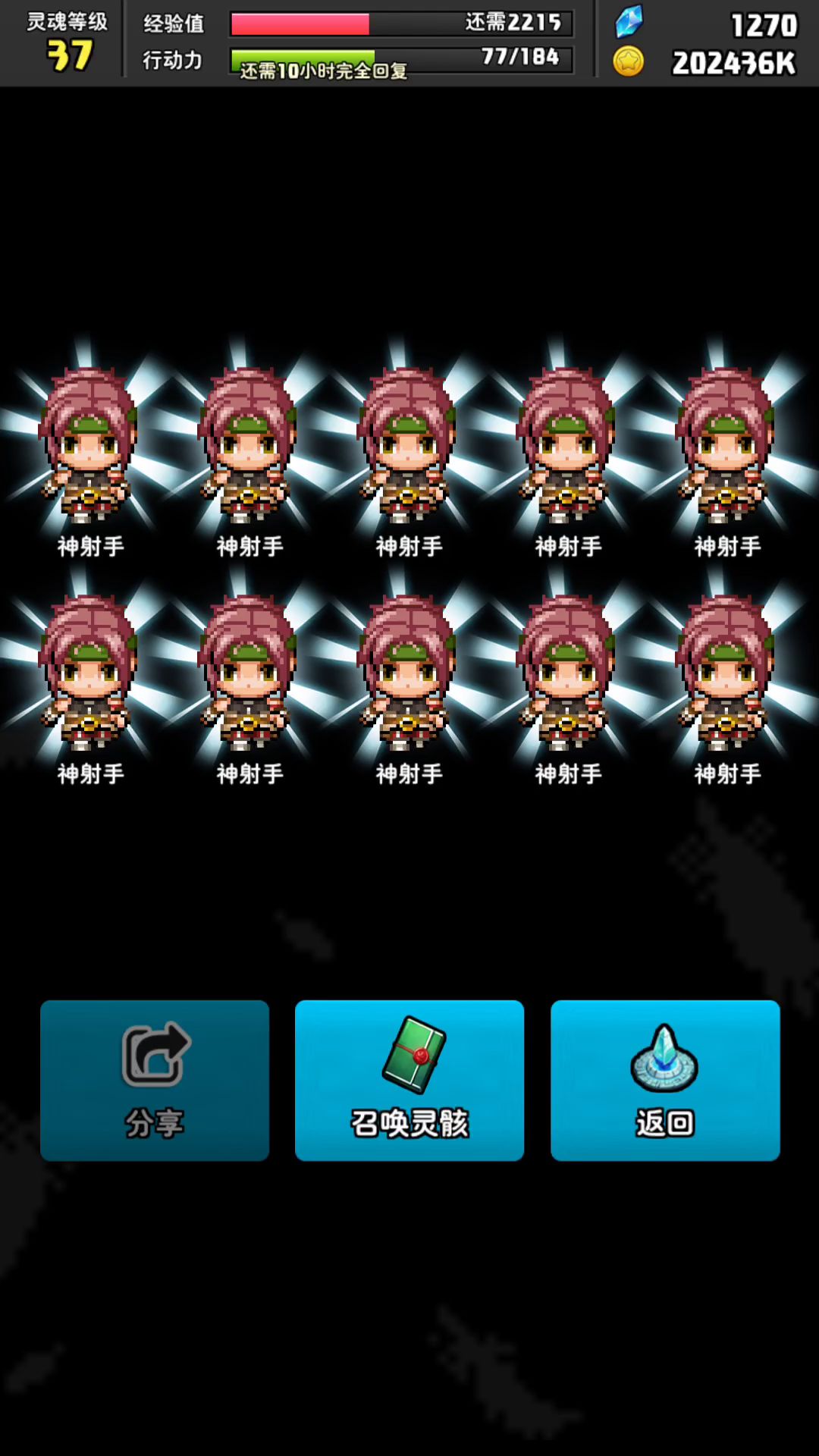Tap 召唤灵骸 to summon again

pos(409,1080)
